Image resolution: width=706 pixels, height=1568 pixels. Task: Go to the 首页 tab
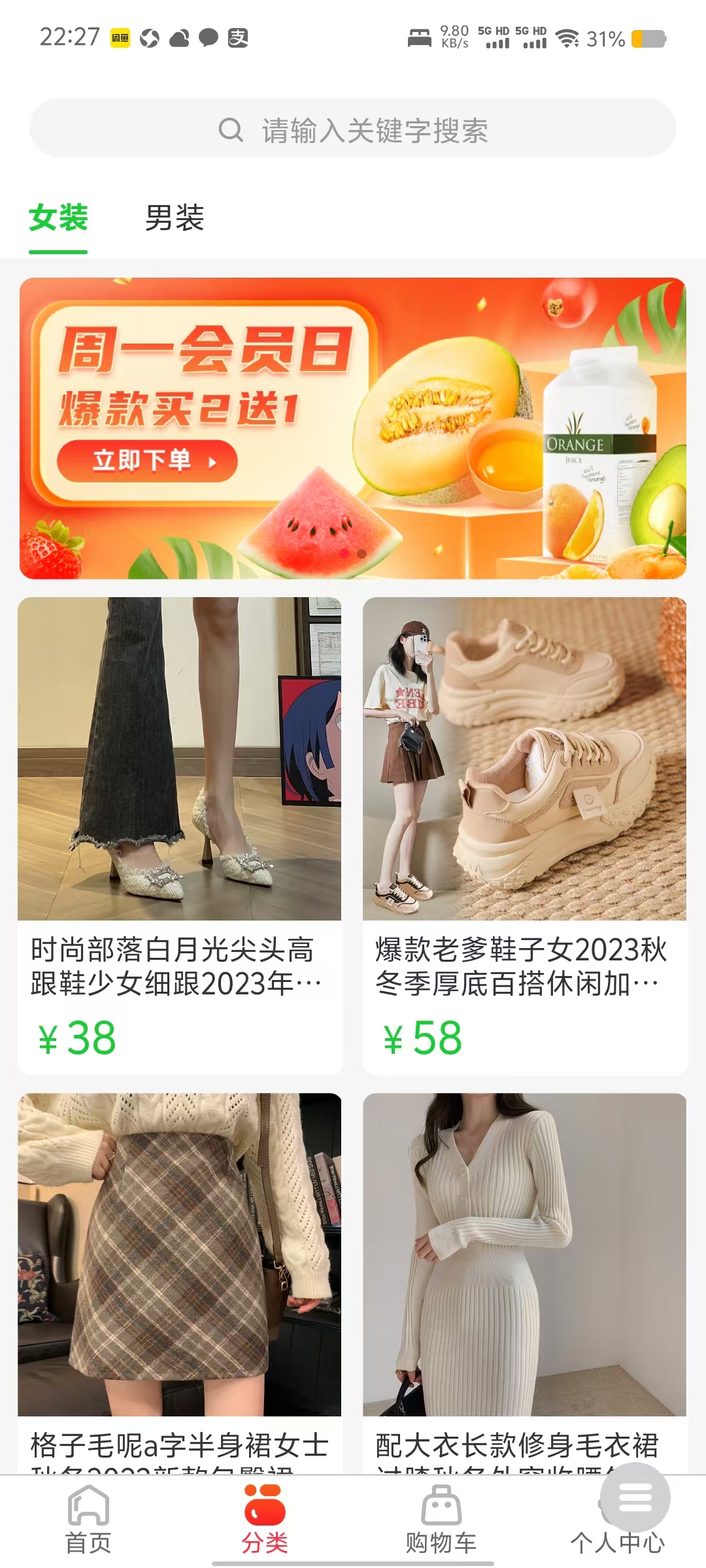[88, 1520]
